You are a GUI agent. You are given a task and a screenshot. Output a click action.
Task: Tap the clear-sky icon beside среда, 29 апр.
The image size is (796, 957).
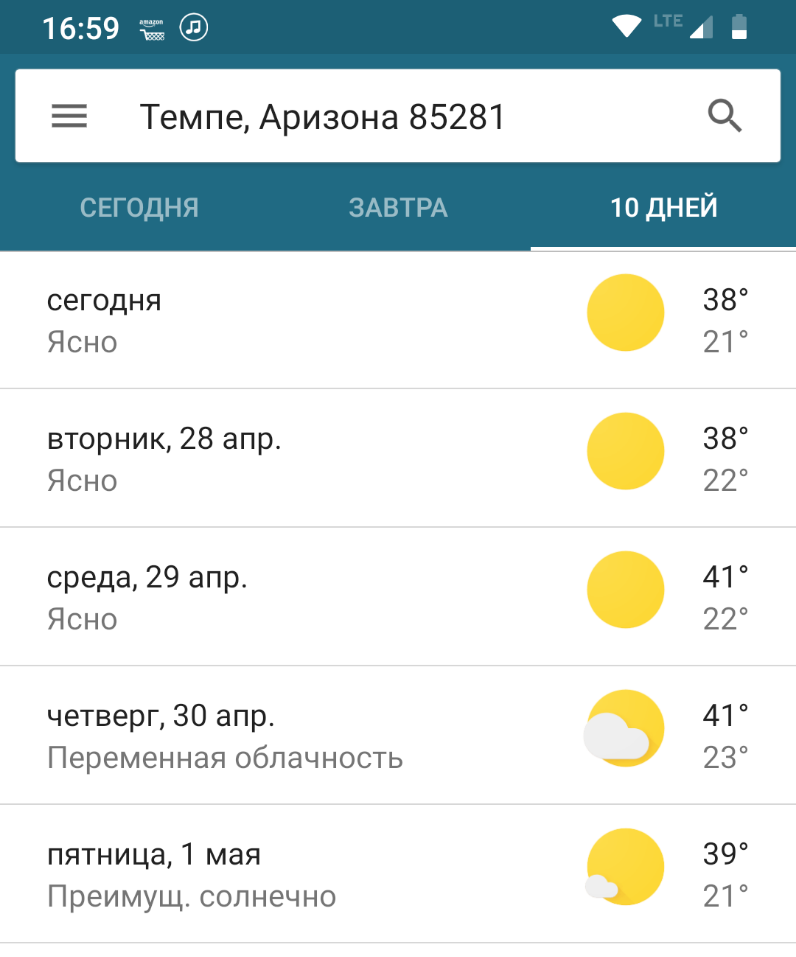point(625,590)
